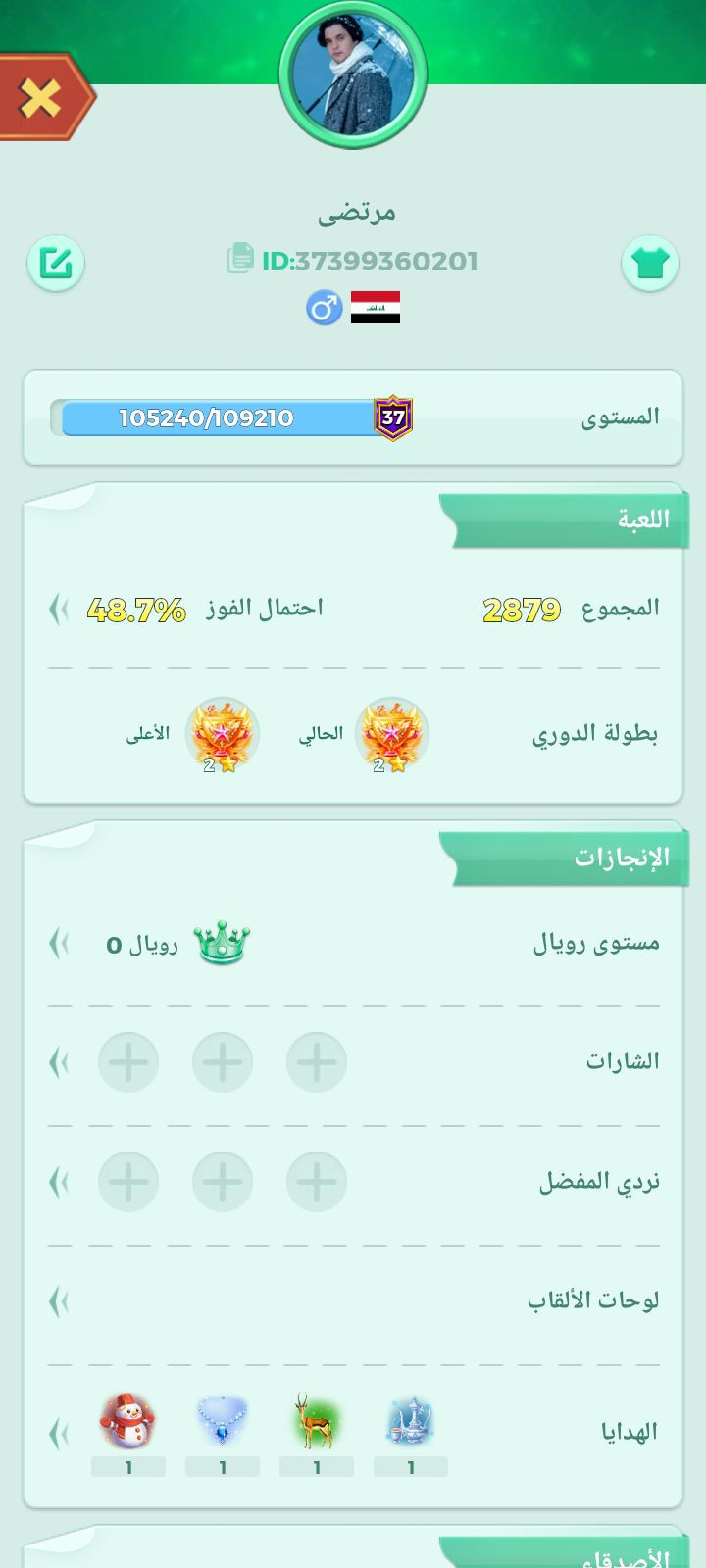View the deer gift
Screen dimensions: 706x1568
click(x=316, y=1423)
